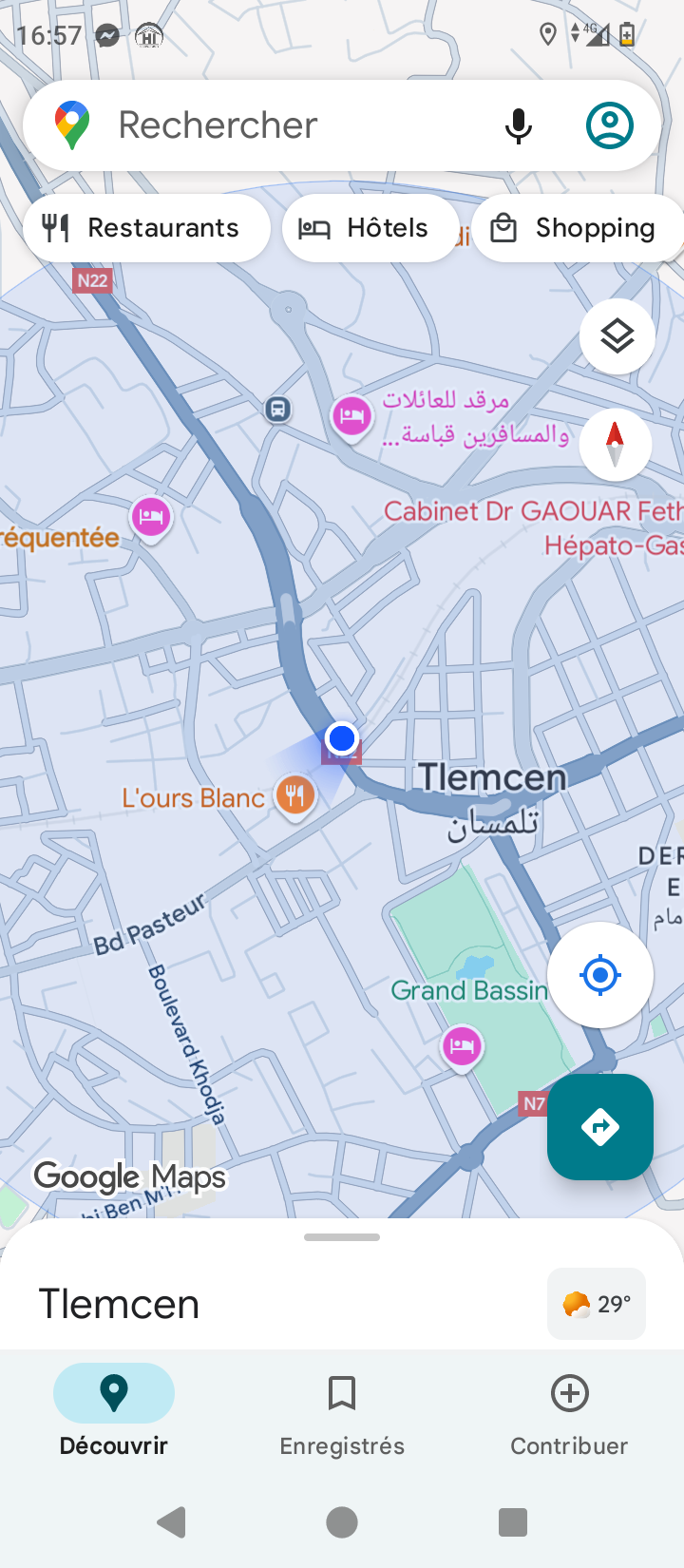
Task: Tap the compass to reorient map
Action: pyautogui.click(x=616, y=444)
